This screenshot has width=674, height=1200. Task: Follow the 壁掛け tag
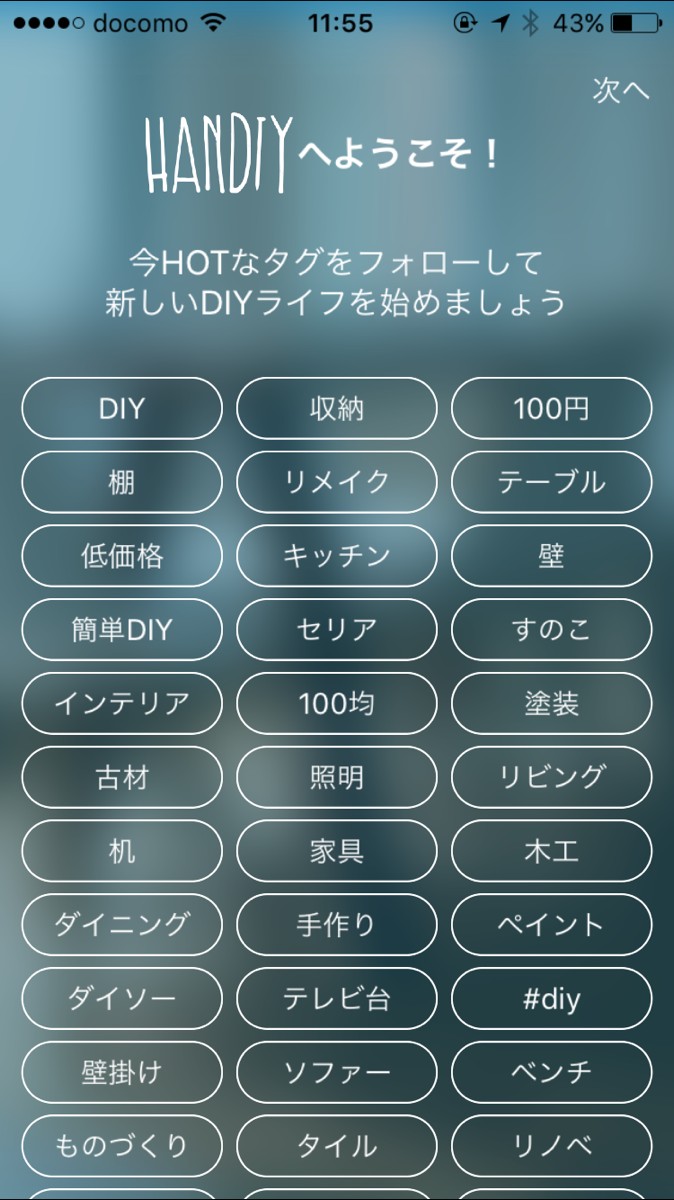pos(122,1072)
